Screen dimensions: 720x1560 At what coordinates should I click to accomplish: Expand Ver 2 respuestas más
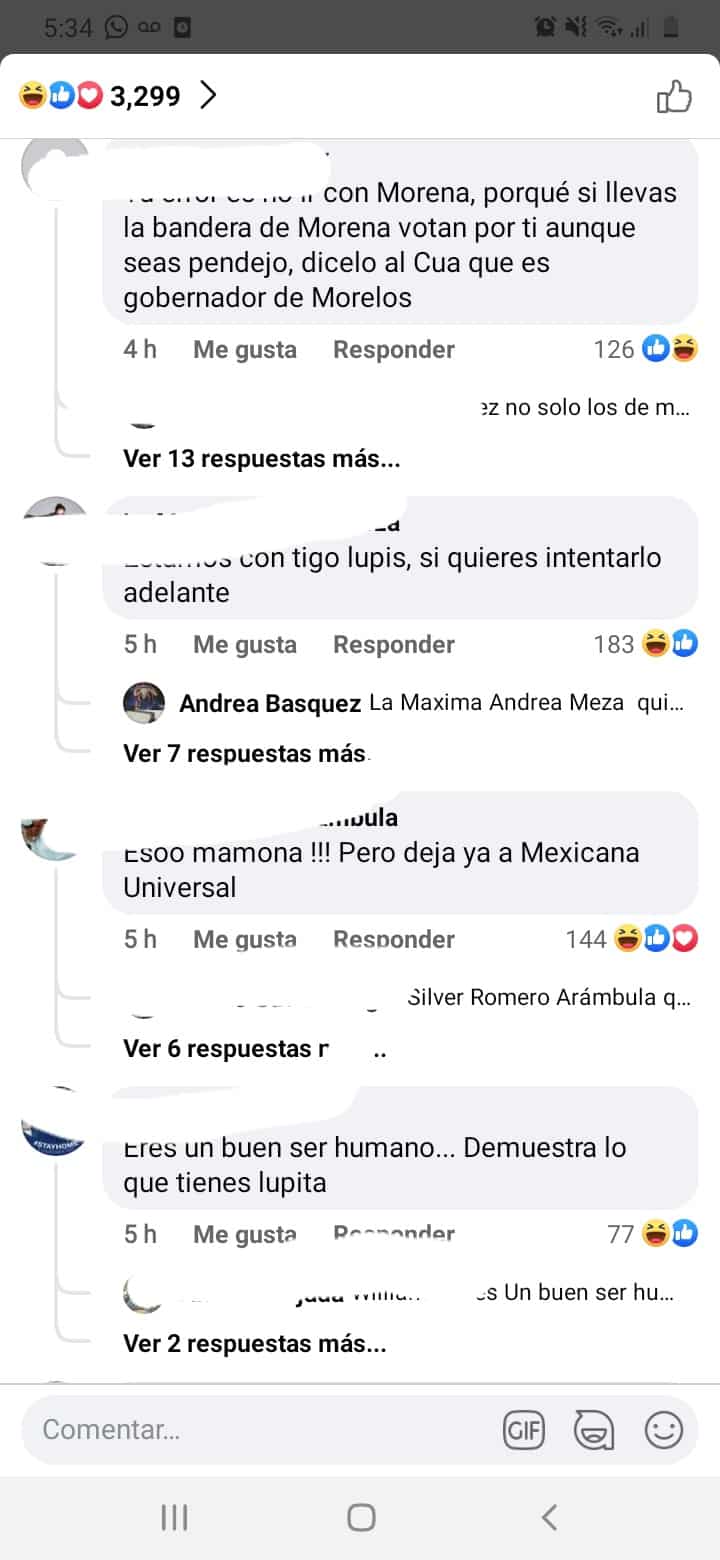coord(254,1343)
